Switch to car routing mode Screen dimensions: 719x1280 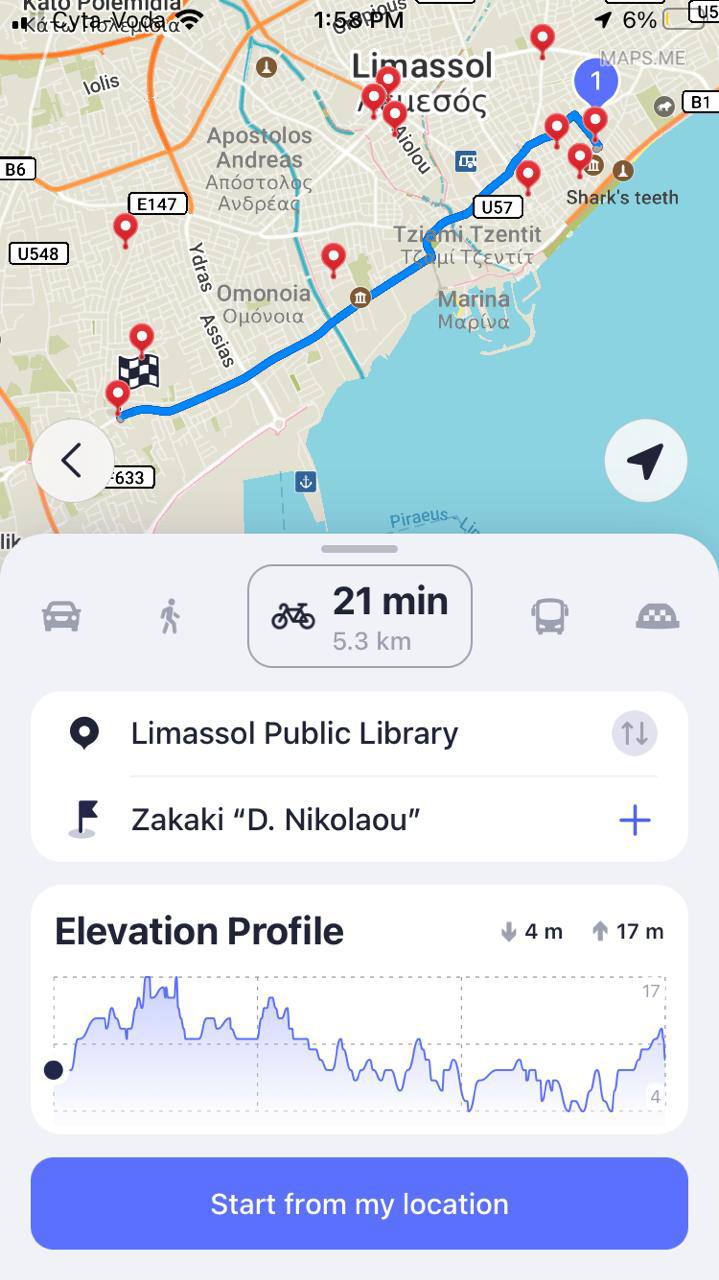click(61, 616)
